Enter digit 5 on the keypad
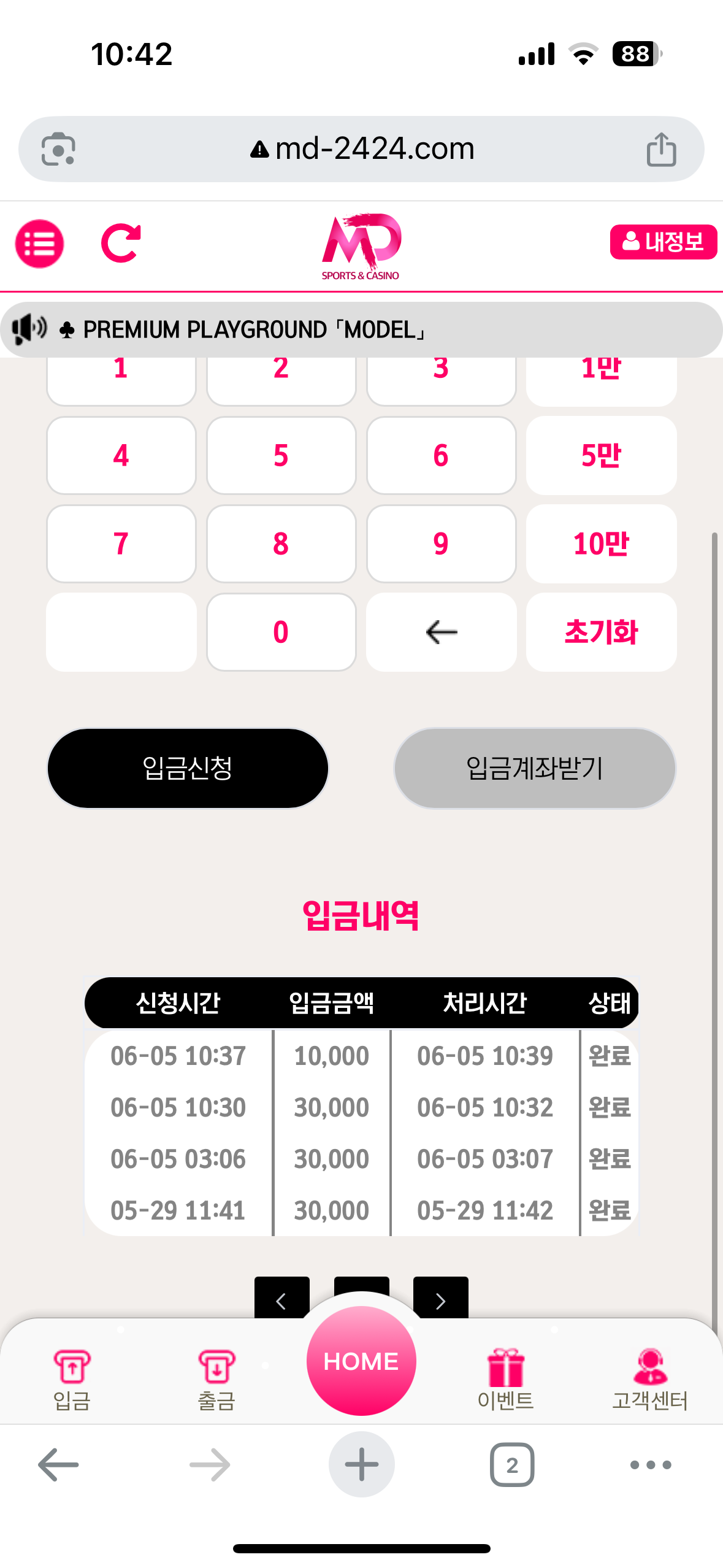723x1568 pixels. coord(281,456)
